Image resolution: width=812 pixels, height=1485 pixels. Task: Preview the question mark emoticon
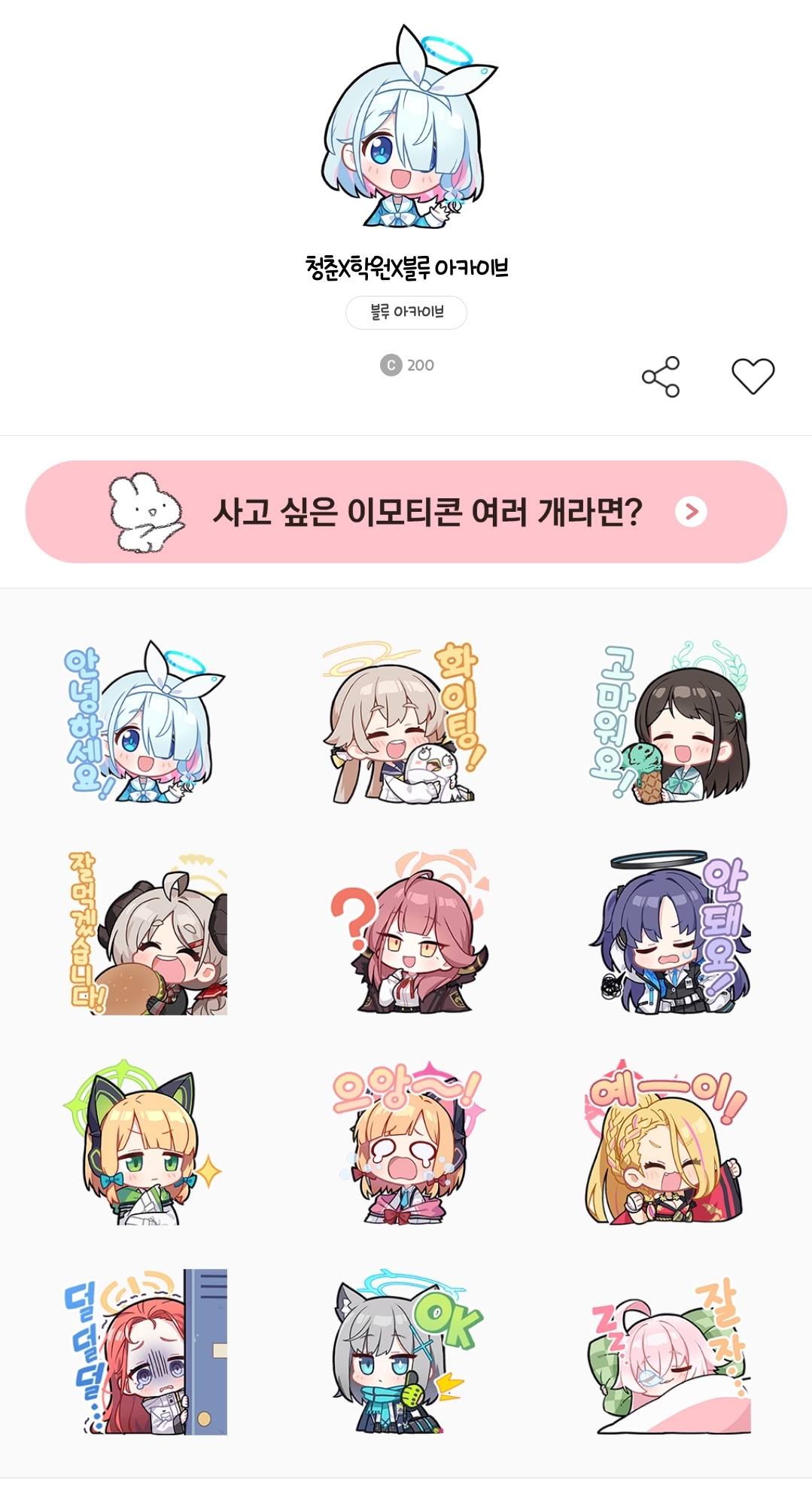(406, 933)
